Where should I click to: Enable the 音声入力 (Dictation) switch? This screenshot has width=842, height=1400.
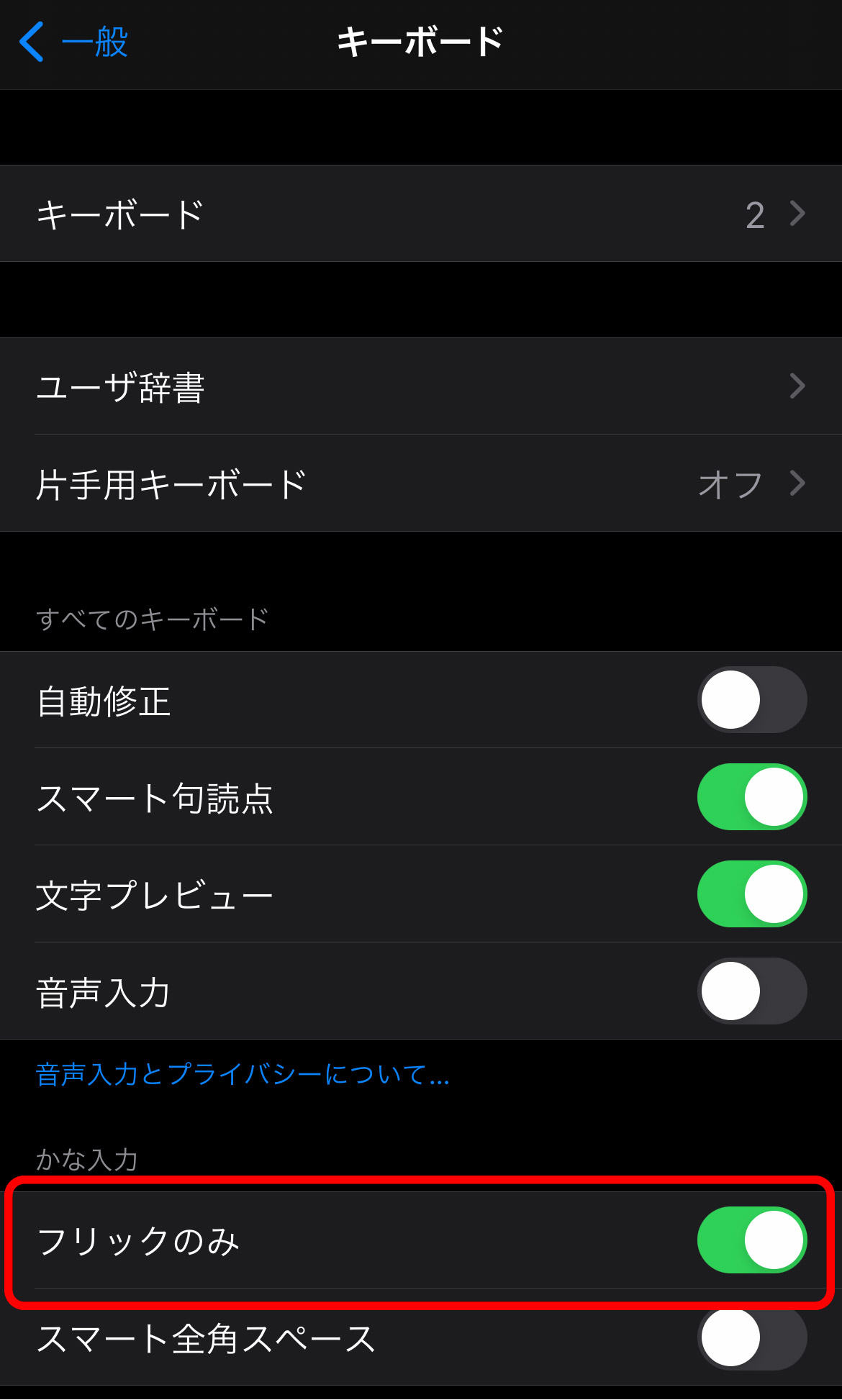[751, 991]
